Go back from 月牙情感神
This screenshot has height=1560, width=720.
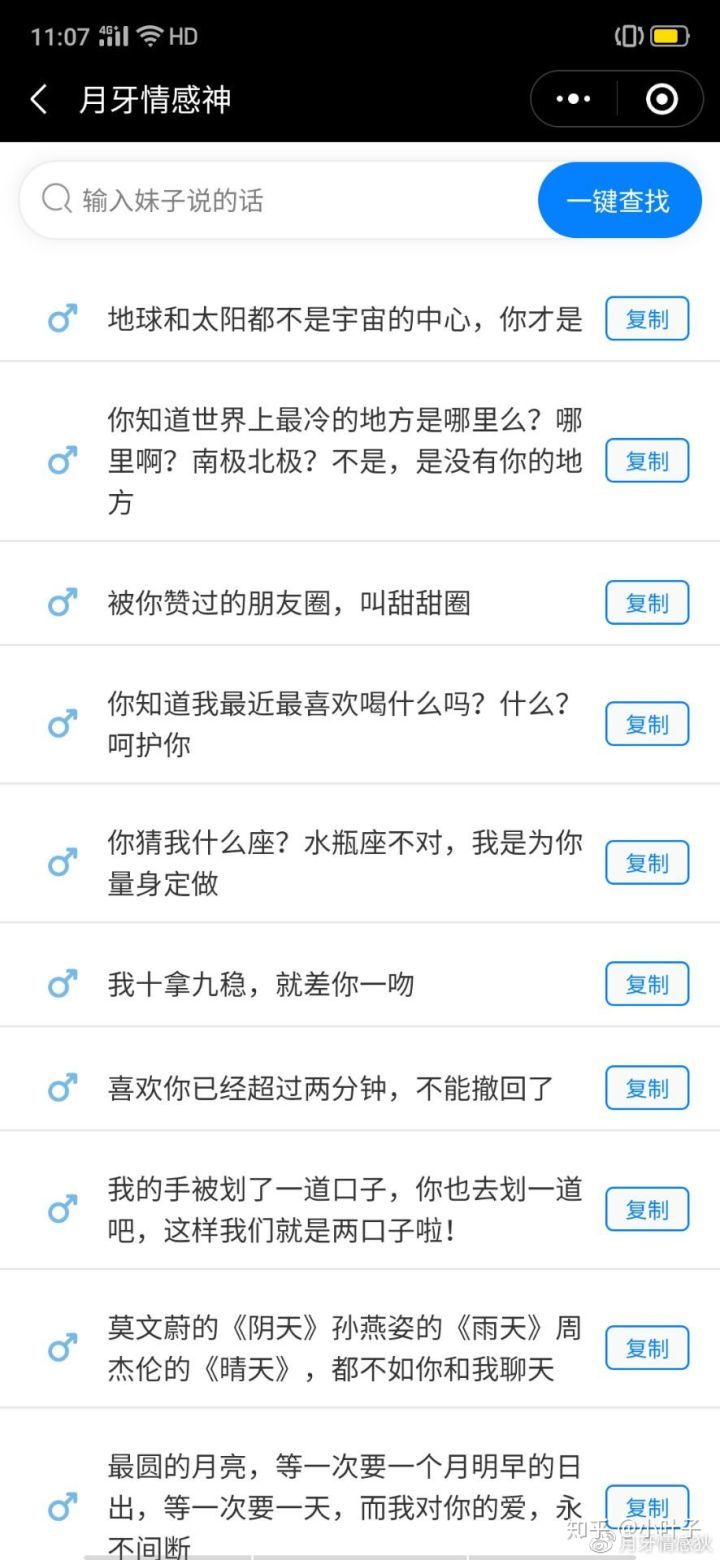coord(40,99)
